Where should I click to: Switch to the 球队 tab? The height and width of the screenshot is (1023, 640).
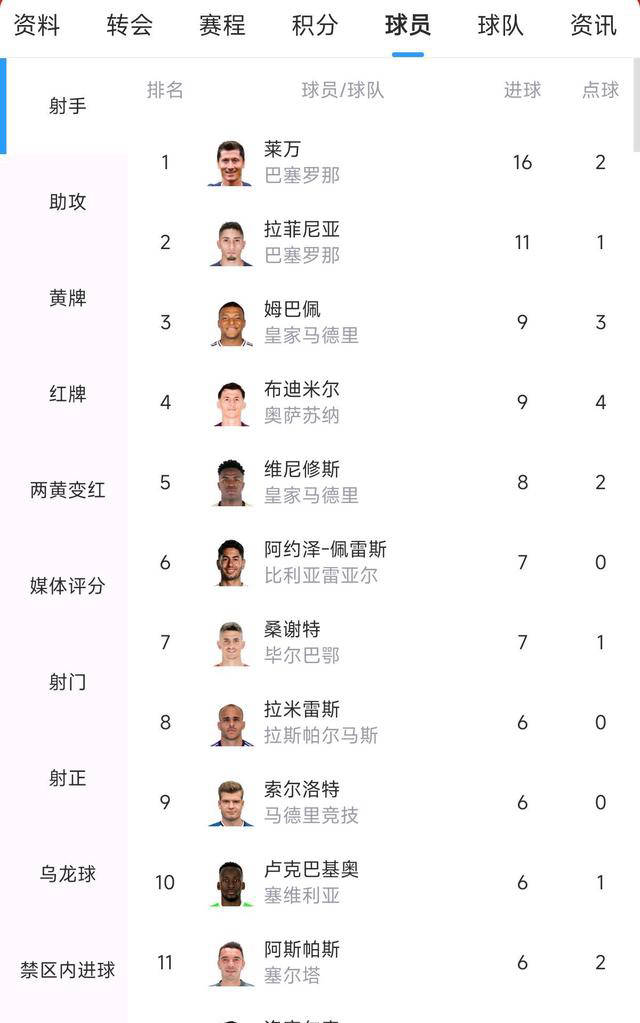click(x=500, y=26)
